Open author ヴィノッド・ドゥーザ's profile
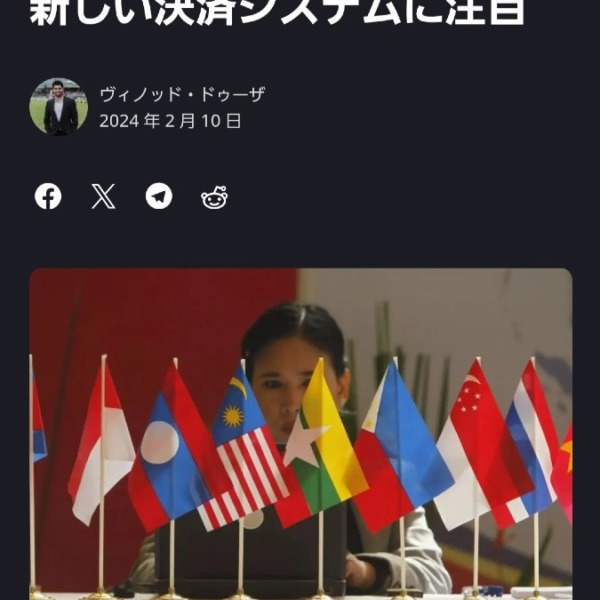Image resolution: width=600 pixels, height=600 pixels. pyautogui.click(x=181, y=96)
